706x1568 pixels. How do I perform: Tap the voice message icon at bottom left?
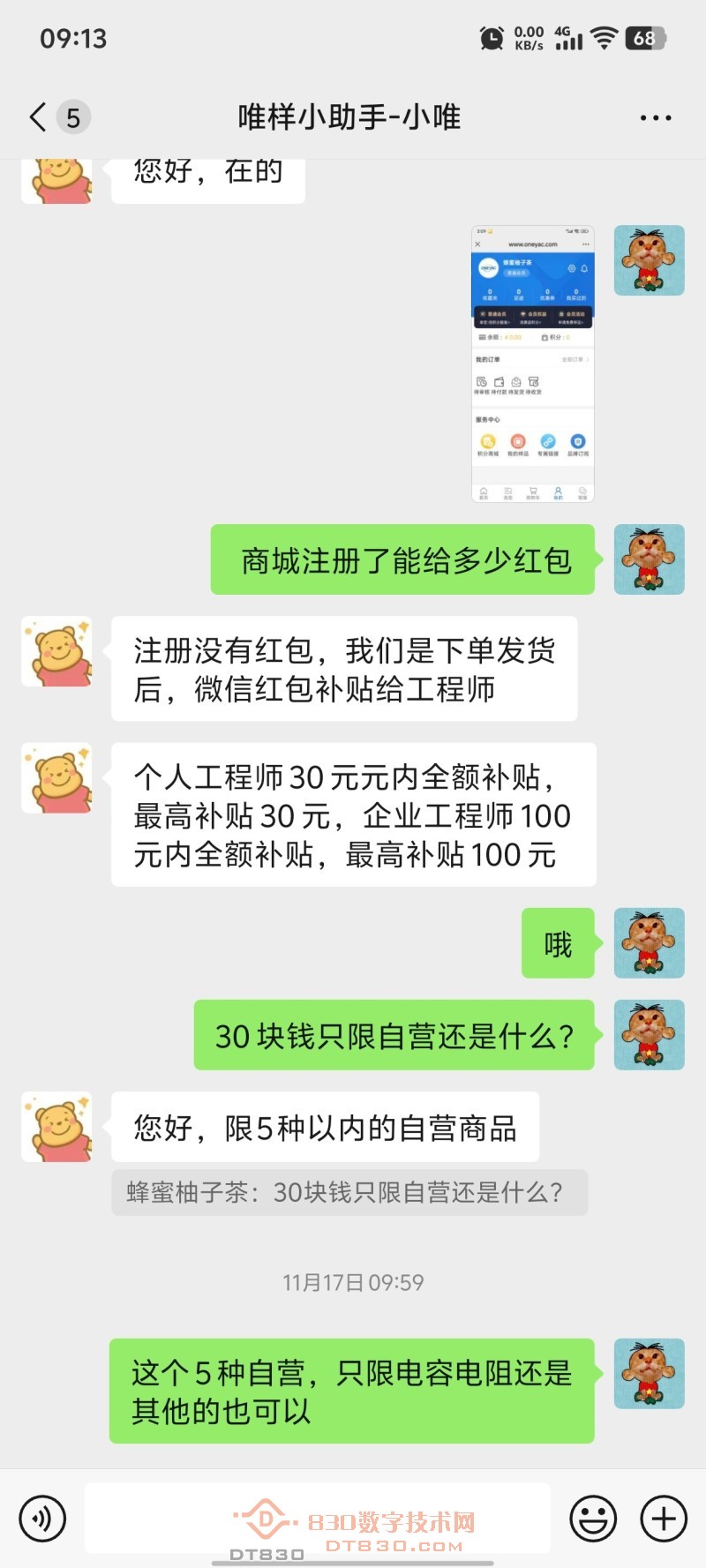coord(41,1518)
